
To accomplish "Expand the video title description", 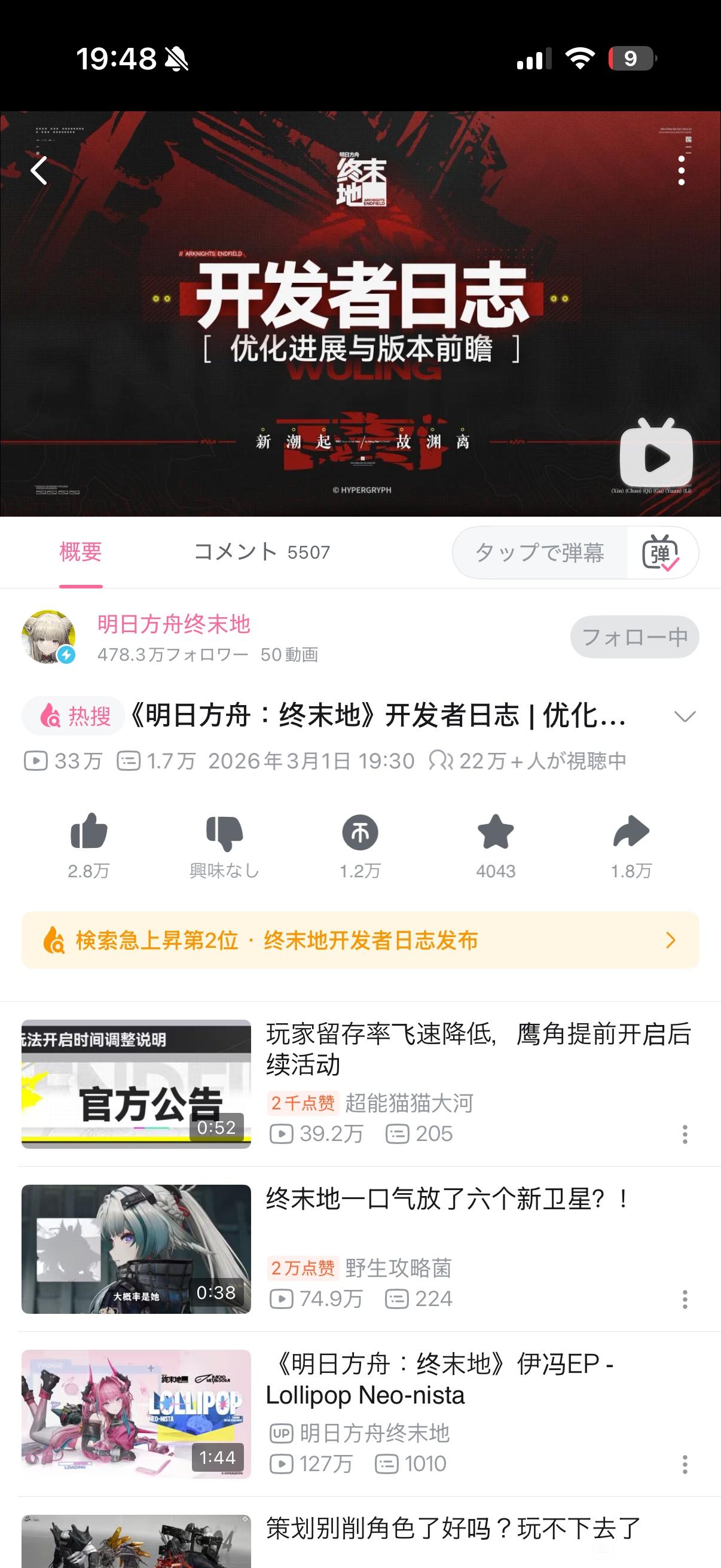I will pos(685,716).
